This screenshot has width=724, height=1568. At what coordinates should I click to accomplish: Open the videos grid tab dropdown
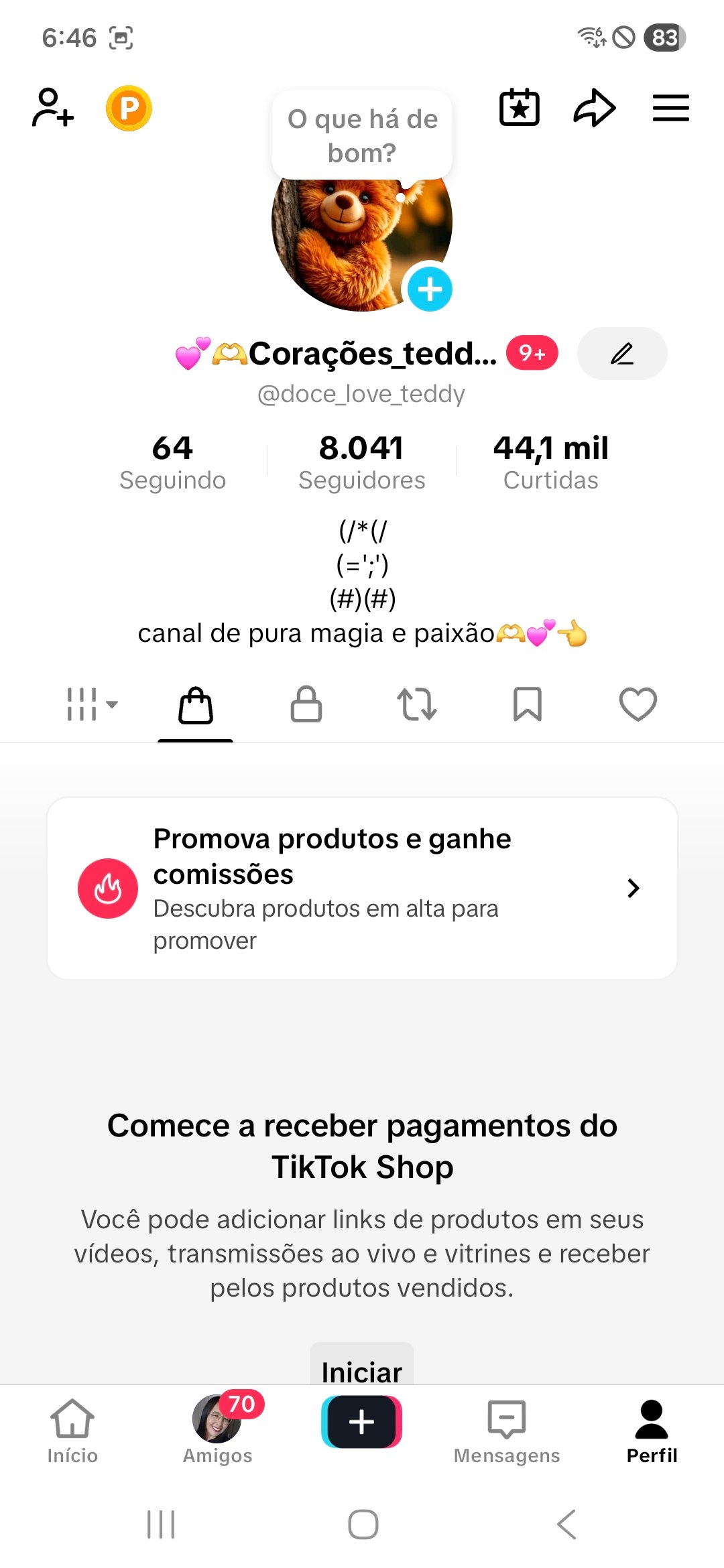pyautogui.click(x=92, y=704)
